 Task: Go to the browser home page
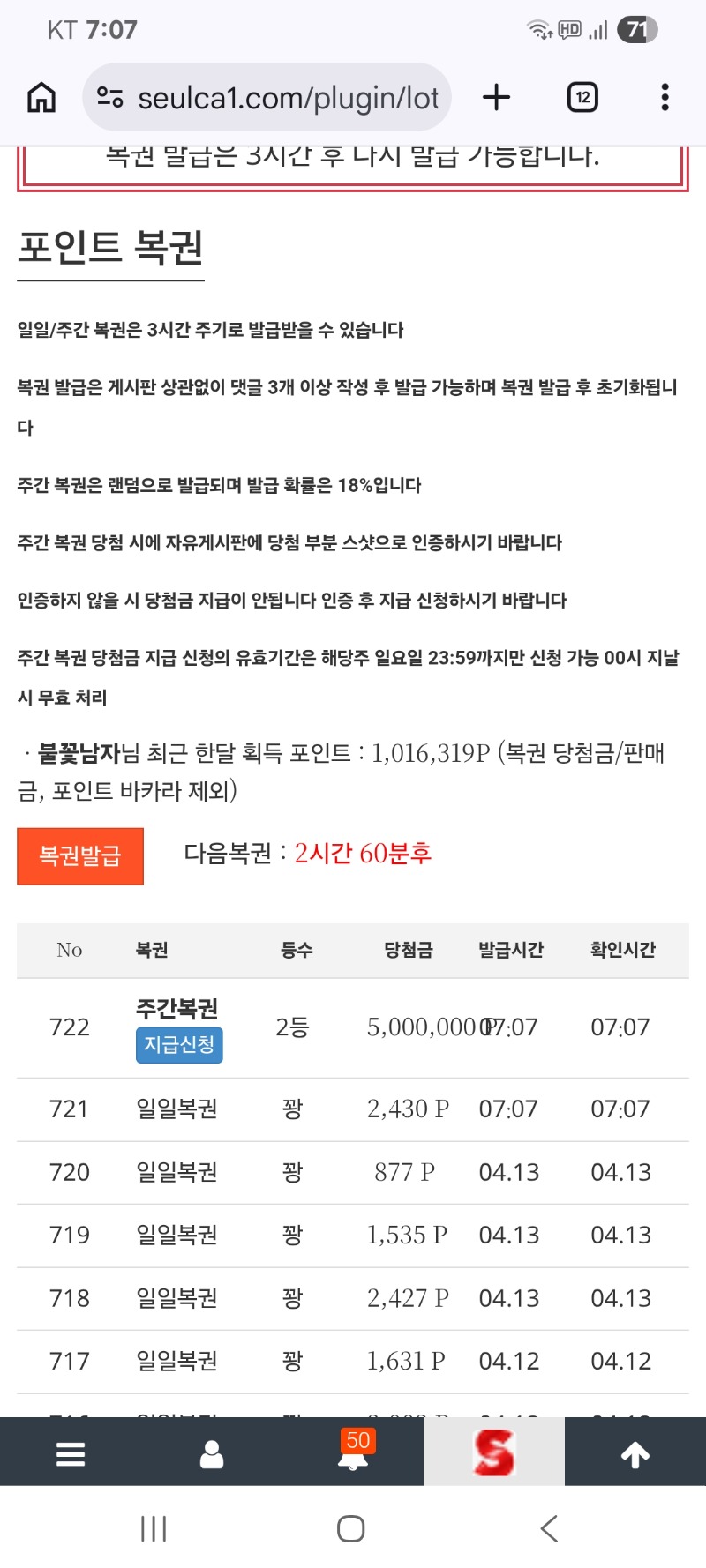click(41, 97)
